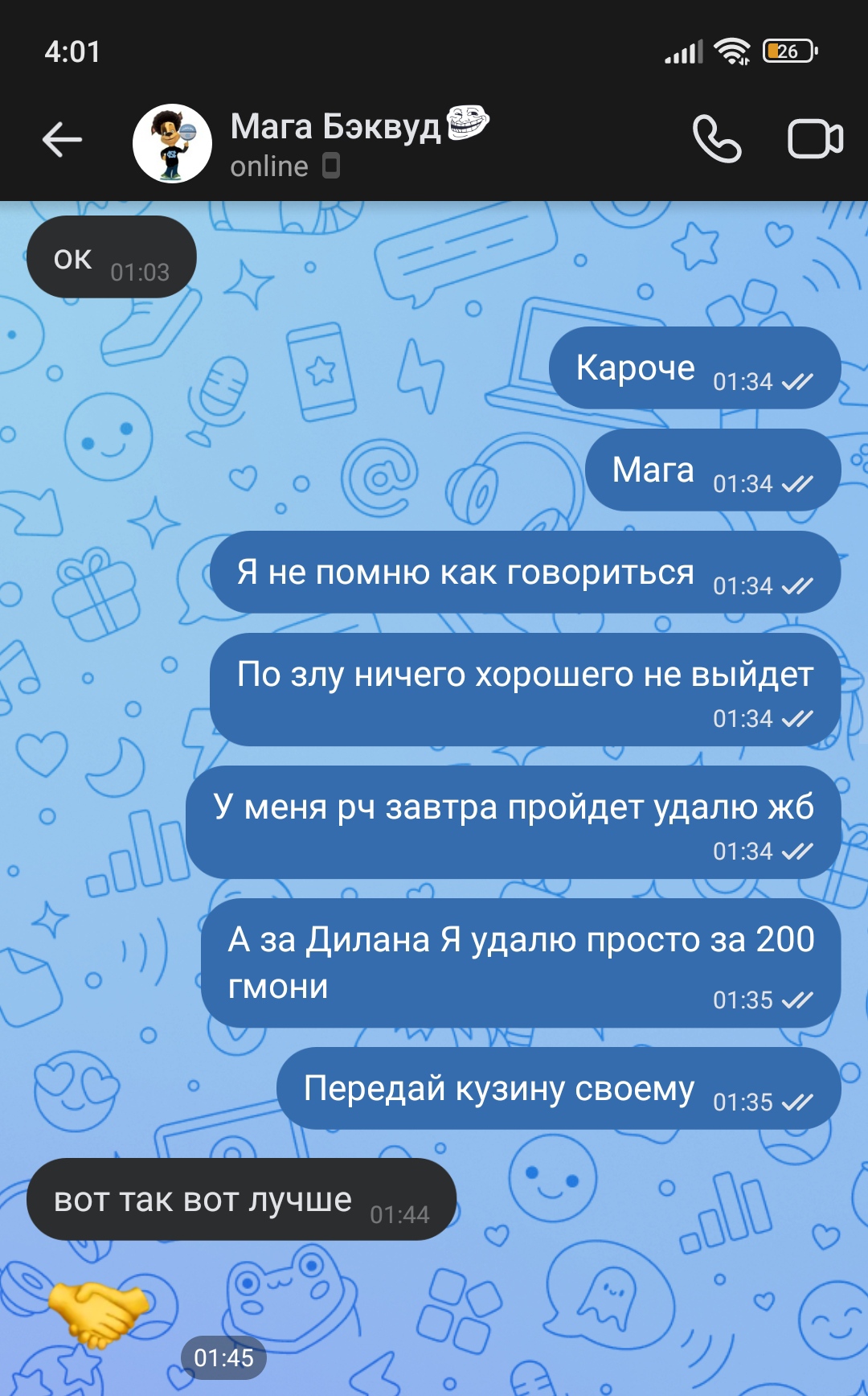Start a voice call with Мага Бэквуд
The image size is (868, 1396).
717,140
